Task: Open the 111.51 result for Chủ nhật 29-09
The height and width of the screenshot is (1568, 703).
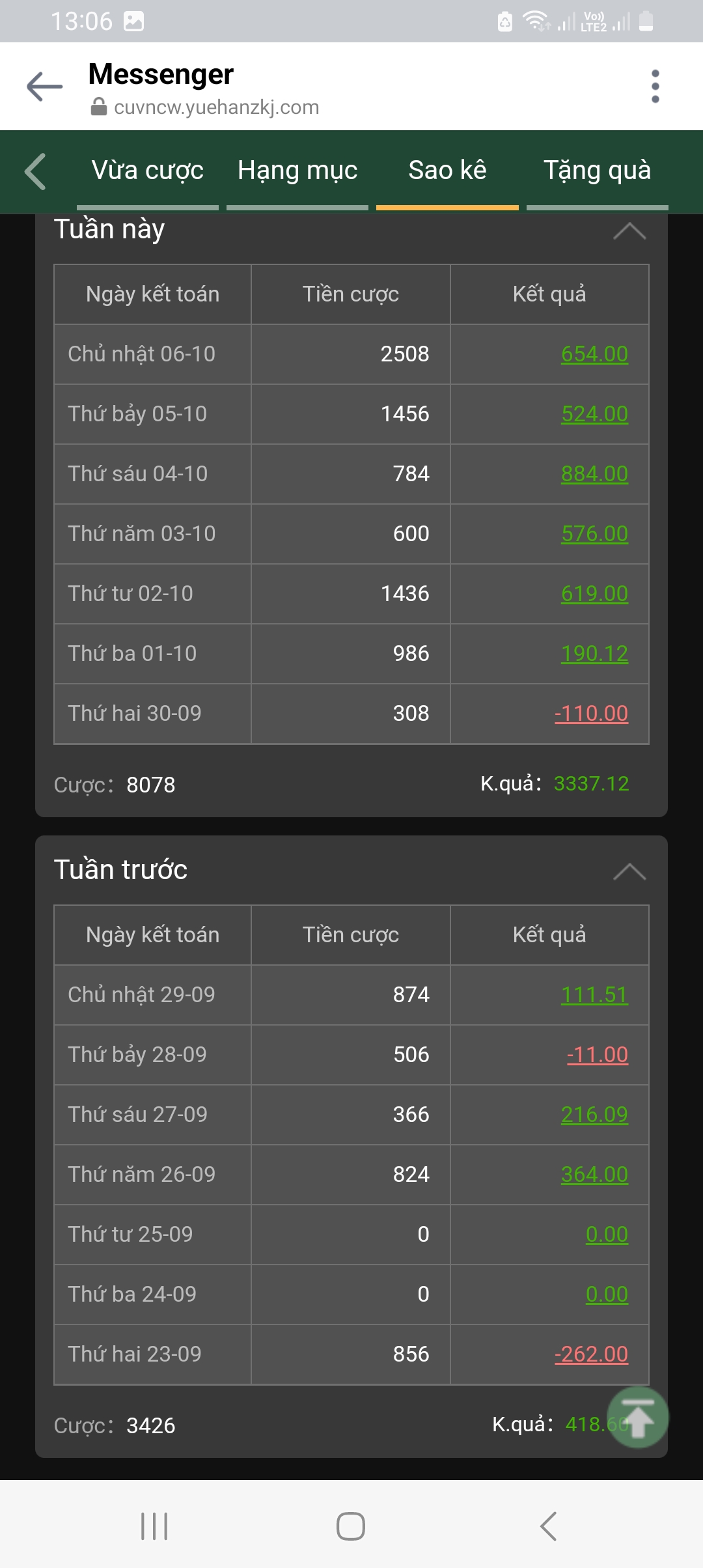Action: [594, 994]
